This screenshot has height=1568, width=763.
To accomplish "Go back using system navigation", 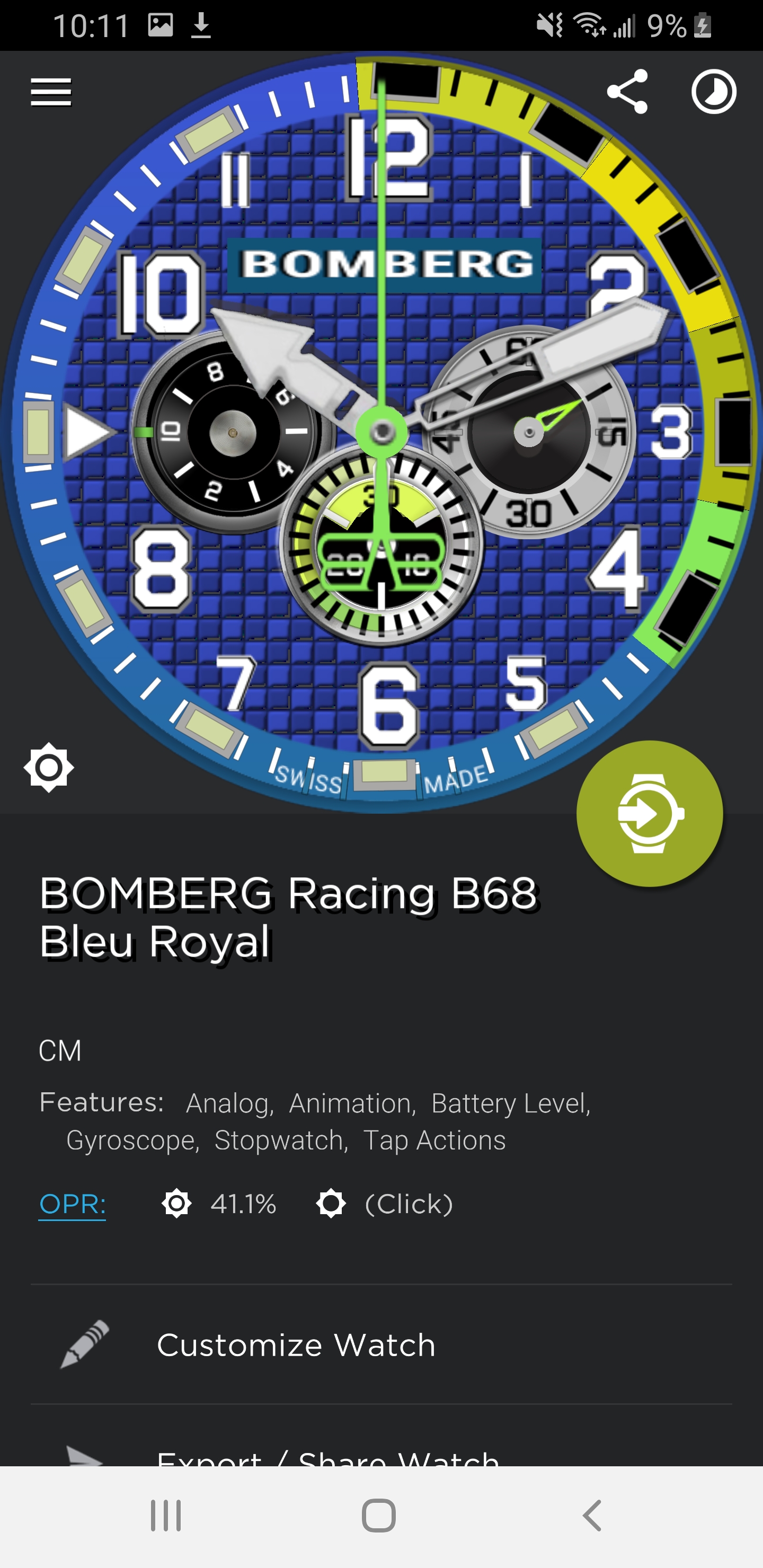I will pos(592,1515).
